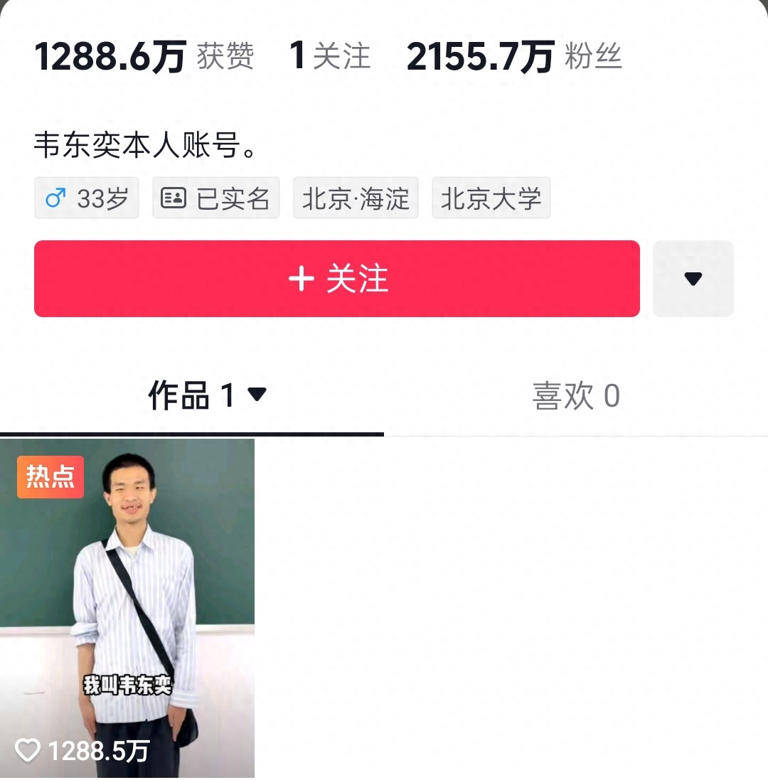Tap the 1288.6万 获赞 likes count

(144, 56)
